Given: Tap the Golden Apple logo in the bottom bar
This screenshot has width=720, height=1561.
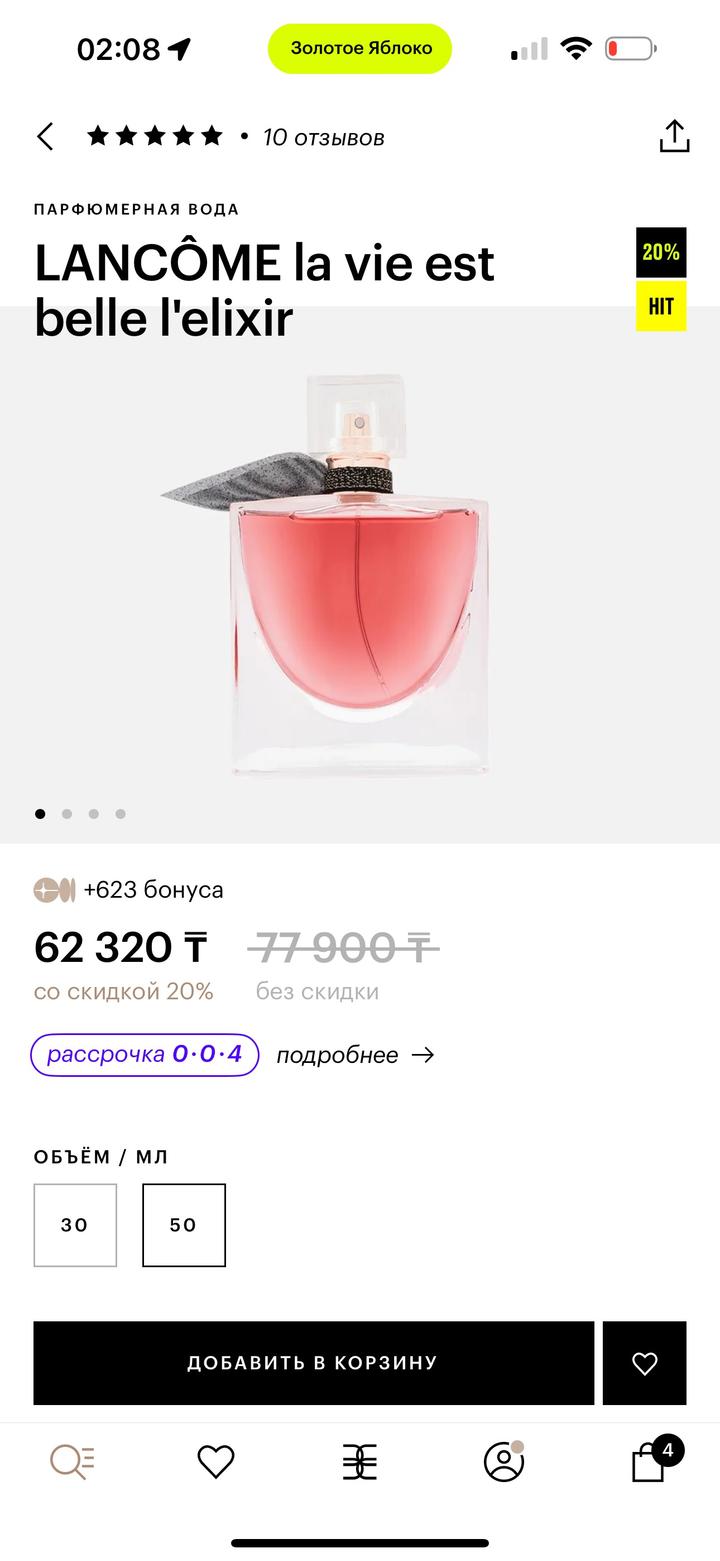Looking at the screenshot, I should click(x=360, y=1461).
